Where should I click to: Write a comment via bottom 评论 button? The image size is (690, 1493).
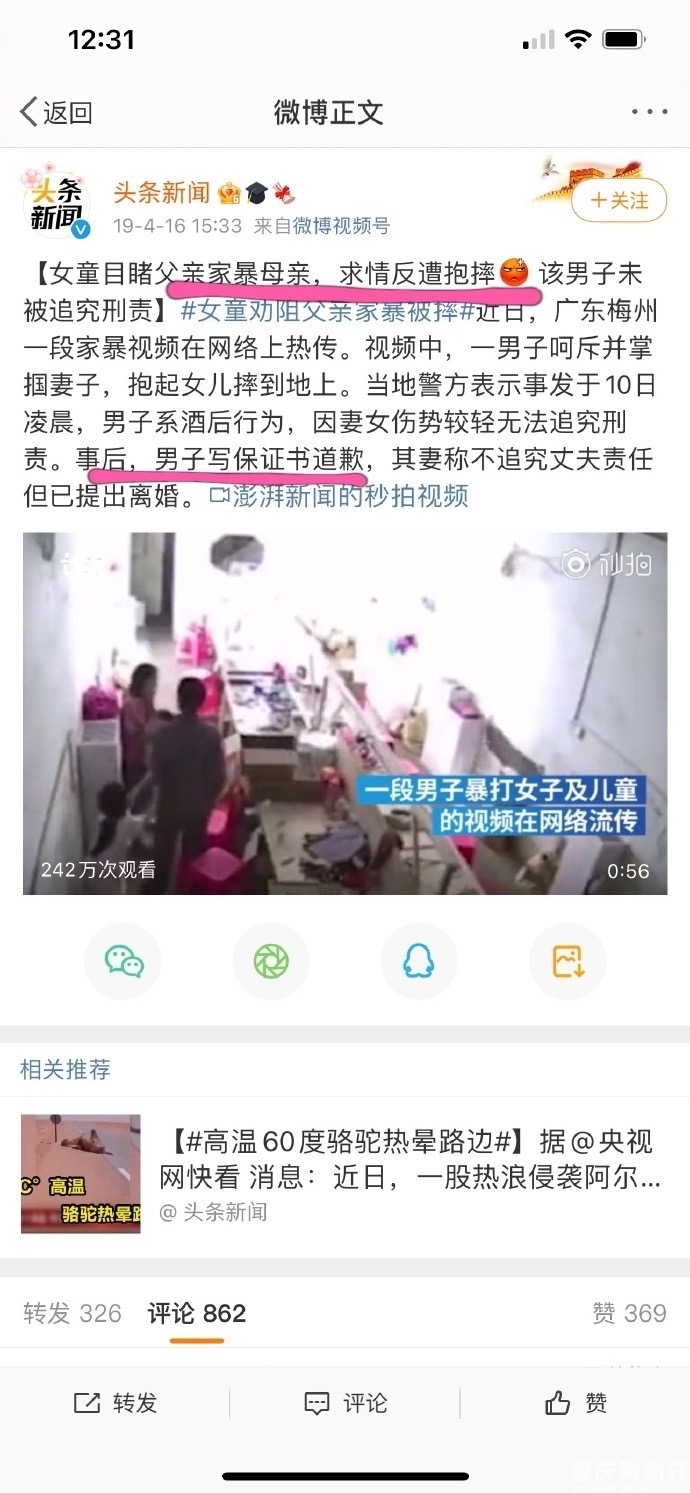345,1404
